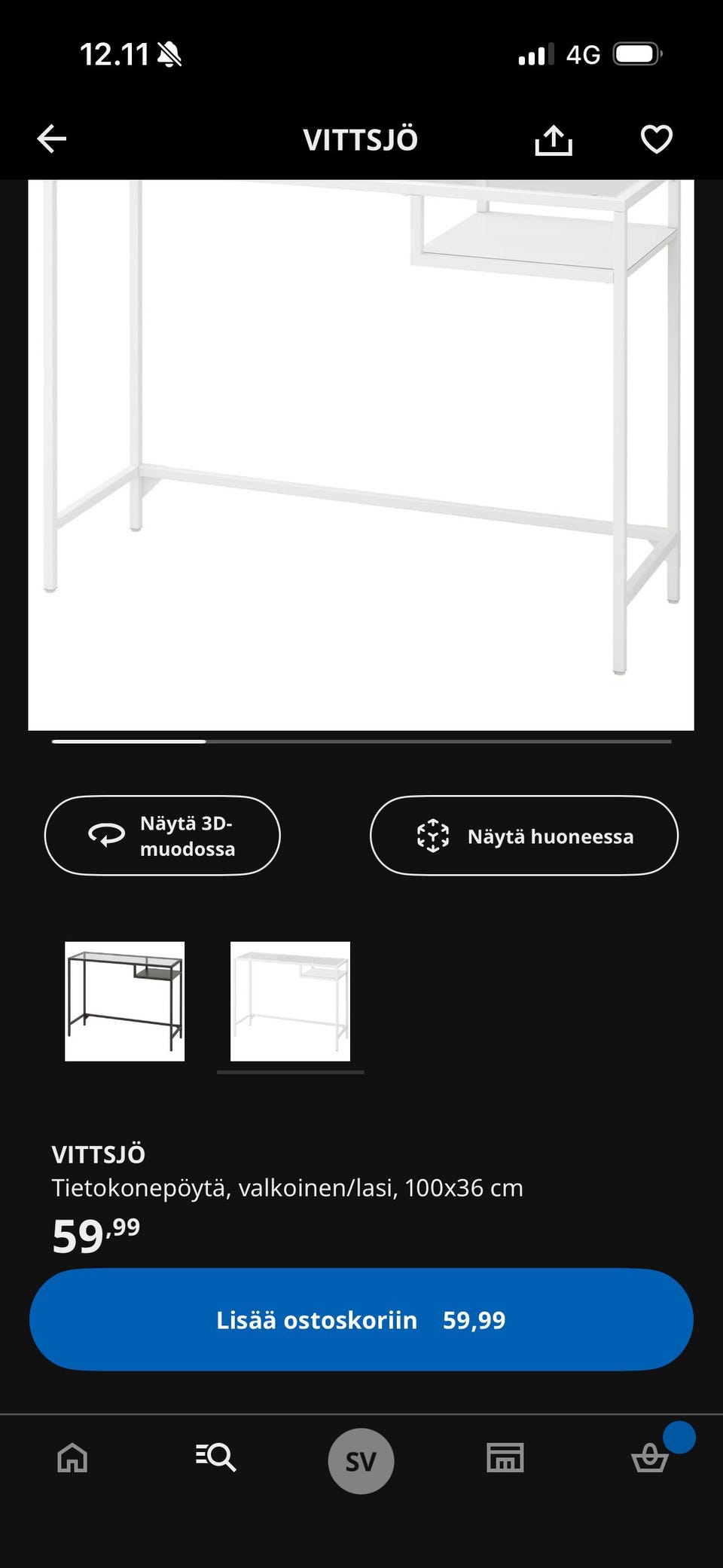
Task: Open the search and browse tab
Action: coord(216,1457)
